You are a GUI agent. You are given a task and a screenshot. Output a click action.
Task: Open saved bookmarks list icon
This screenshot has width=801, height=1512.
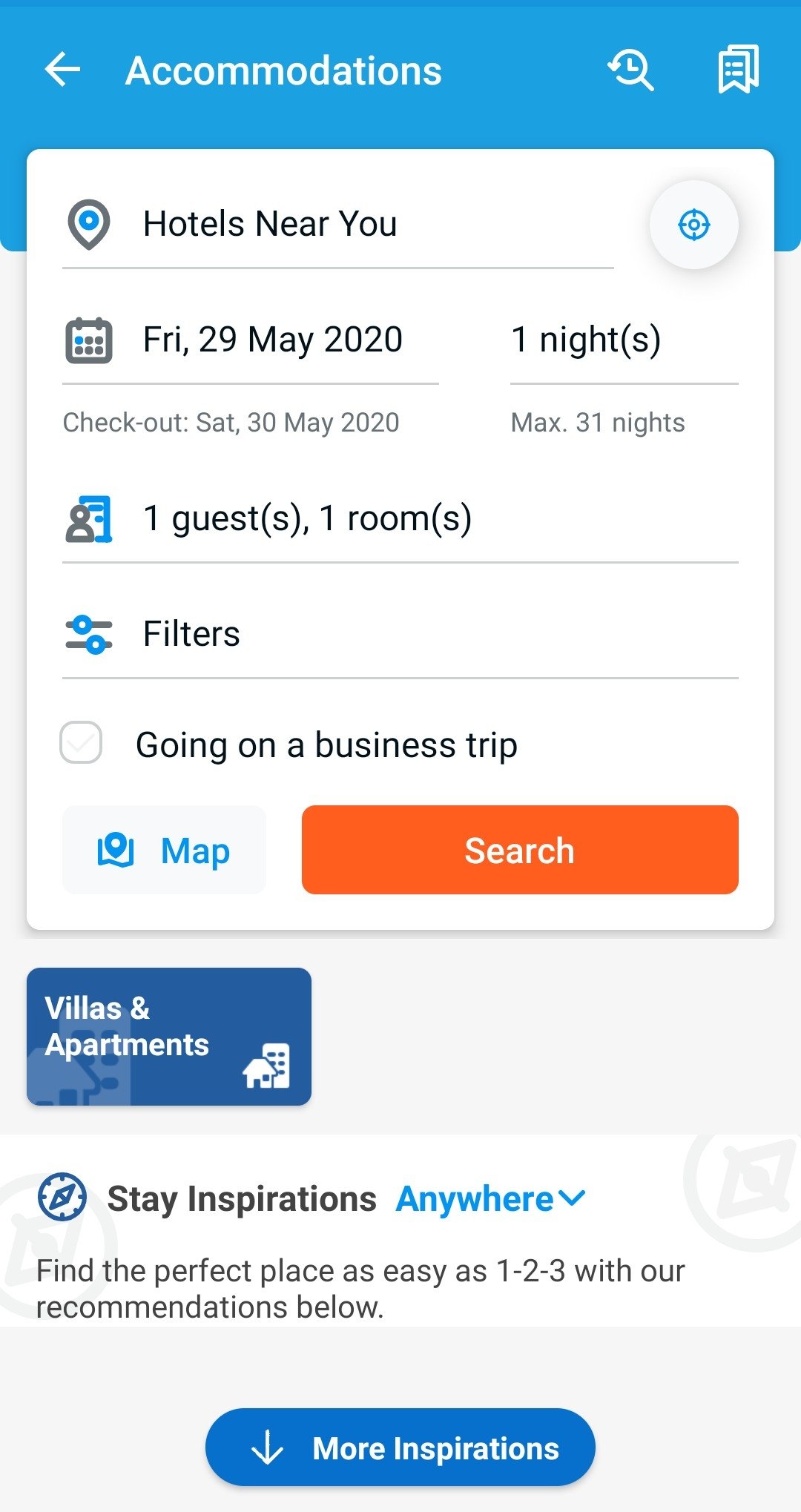pos(738,70)
